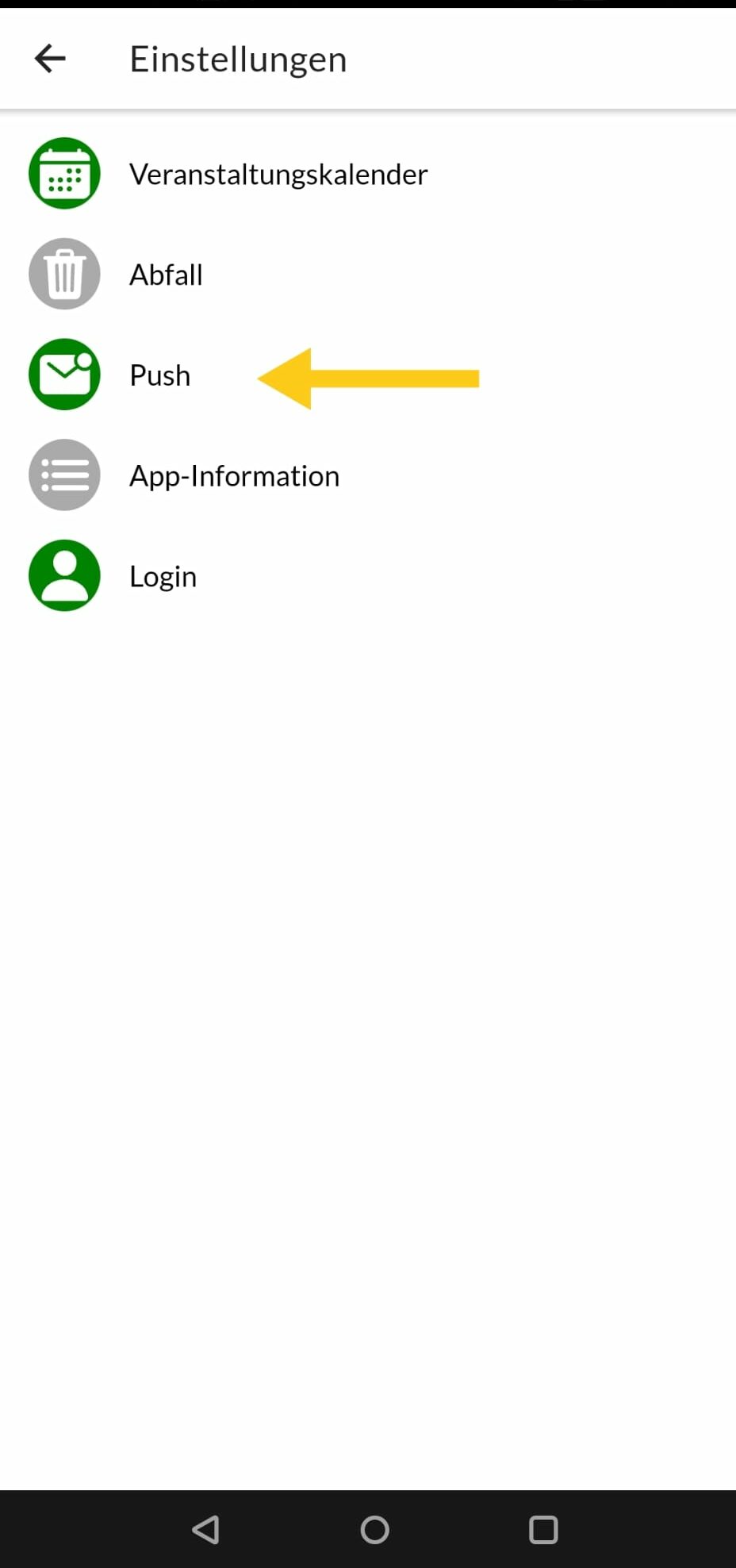Open the Abfall settings row

(x=368, y=275)
